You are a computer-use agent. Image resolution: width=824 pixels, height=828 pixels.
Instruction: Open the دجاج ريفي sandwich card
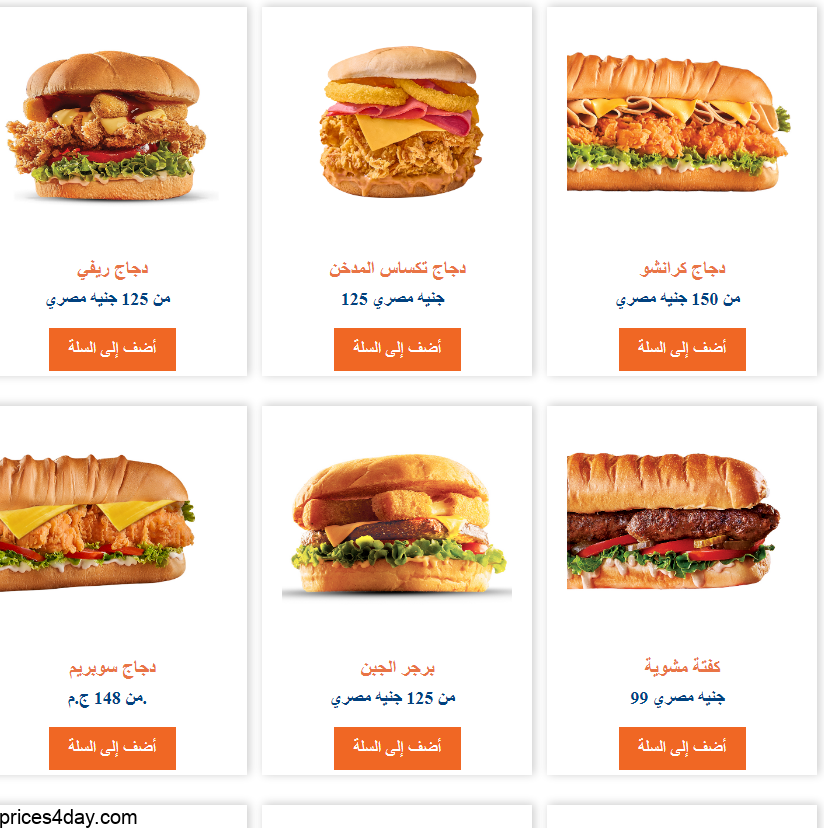112,268
